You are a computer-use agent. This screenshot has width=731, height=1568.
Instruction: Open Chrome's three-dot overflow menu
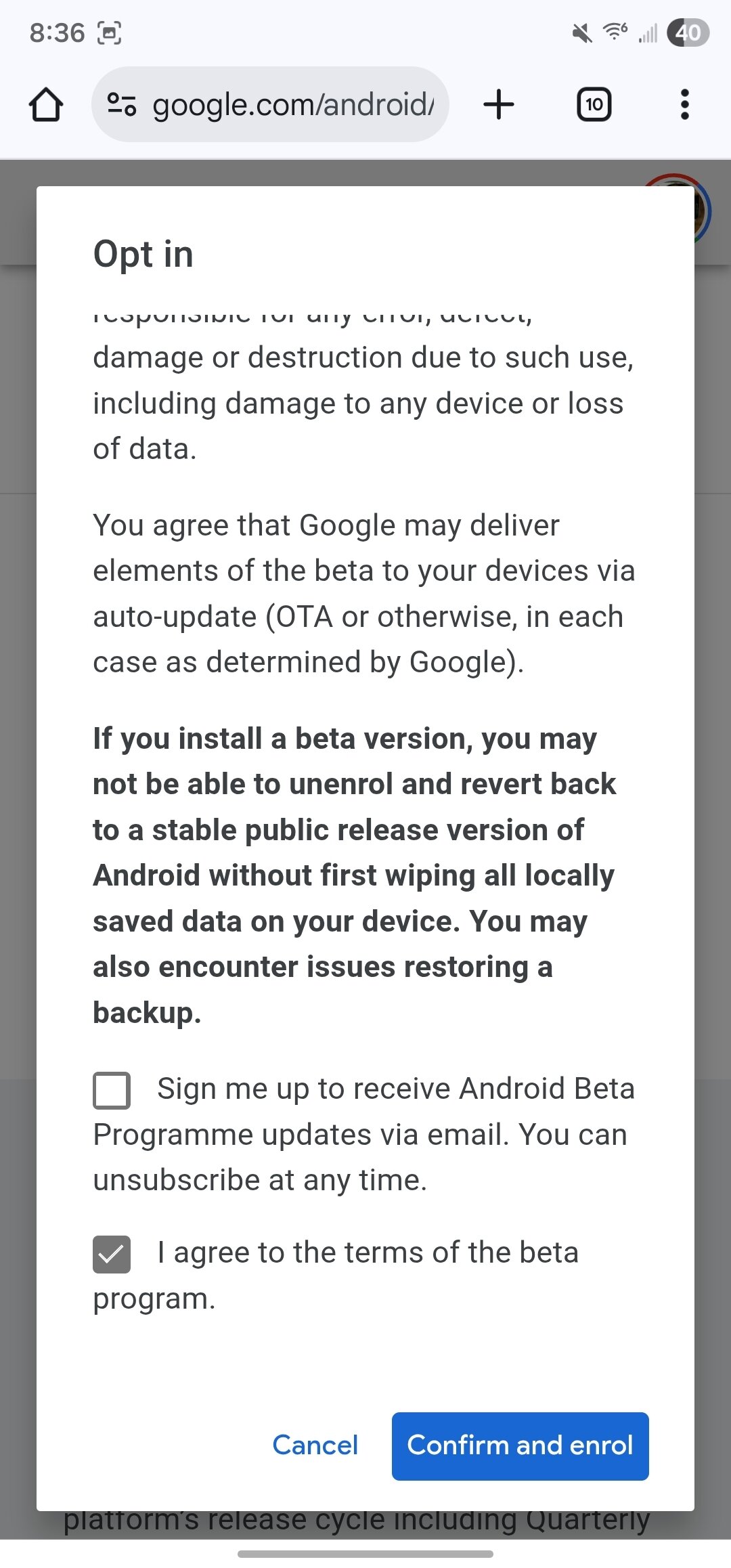684,104
